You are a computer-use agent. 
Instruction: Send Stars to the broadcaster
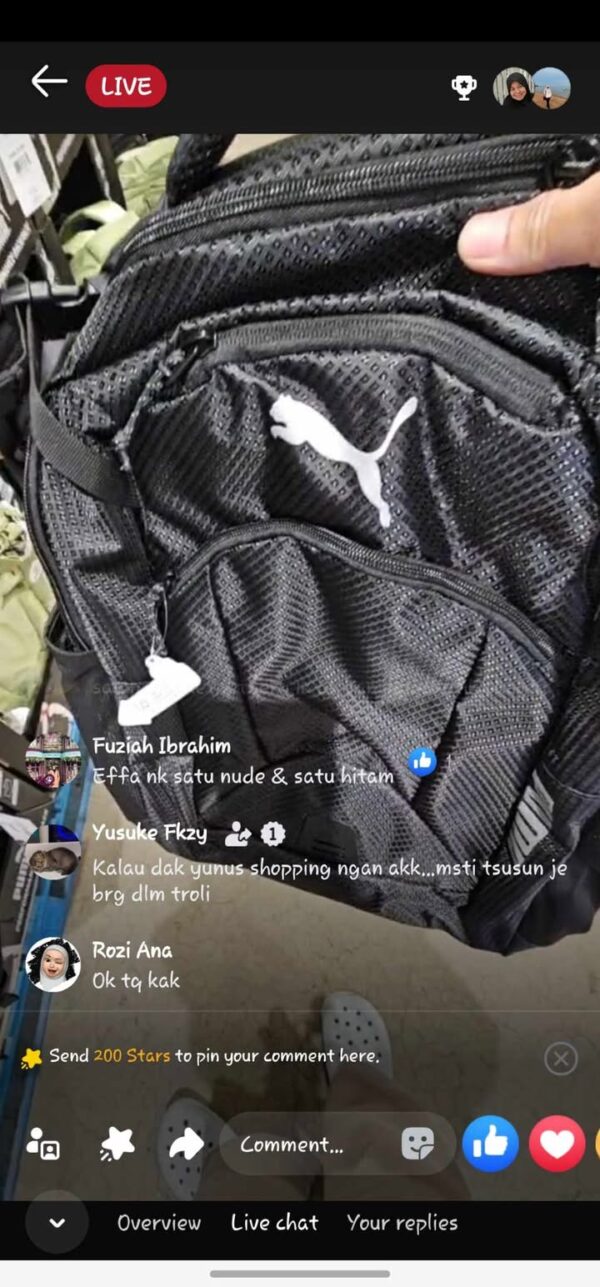click(117, 1144)
